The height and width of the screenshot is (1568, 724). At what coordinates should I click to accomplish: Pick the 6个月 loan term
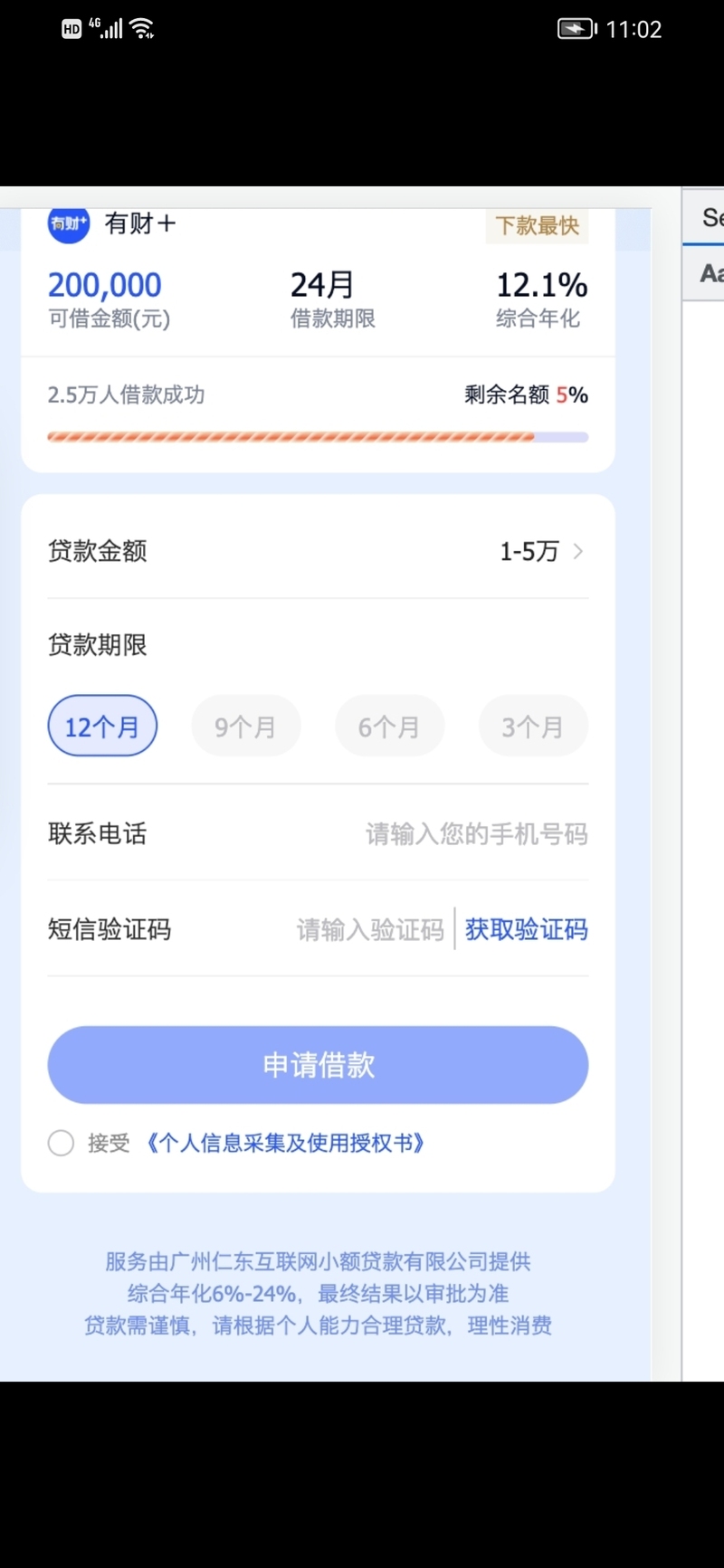[x=389, y=726]
